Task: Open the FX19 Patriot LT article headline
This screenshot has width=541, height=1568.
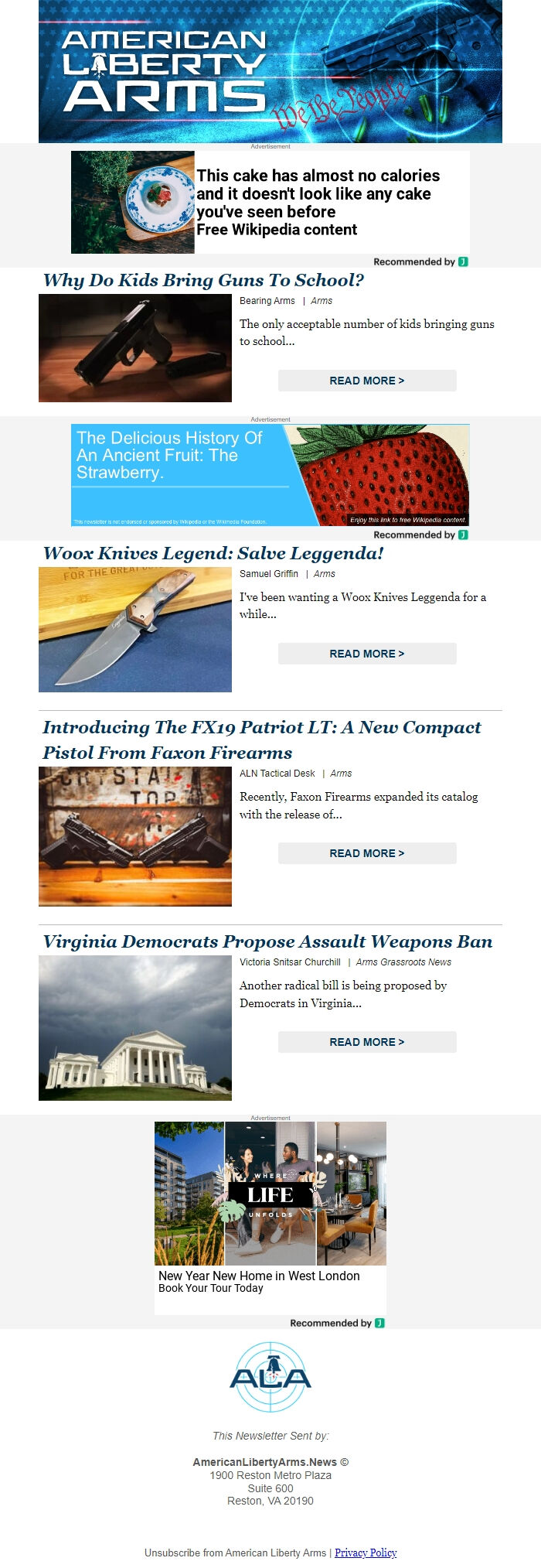Action: (x=261, y=740)
